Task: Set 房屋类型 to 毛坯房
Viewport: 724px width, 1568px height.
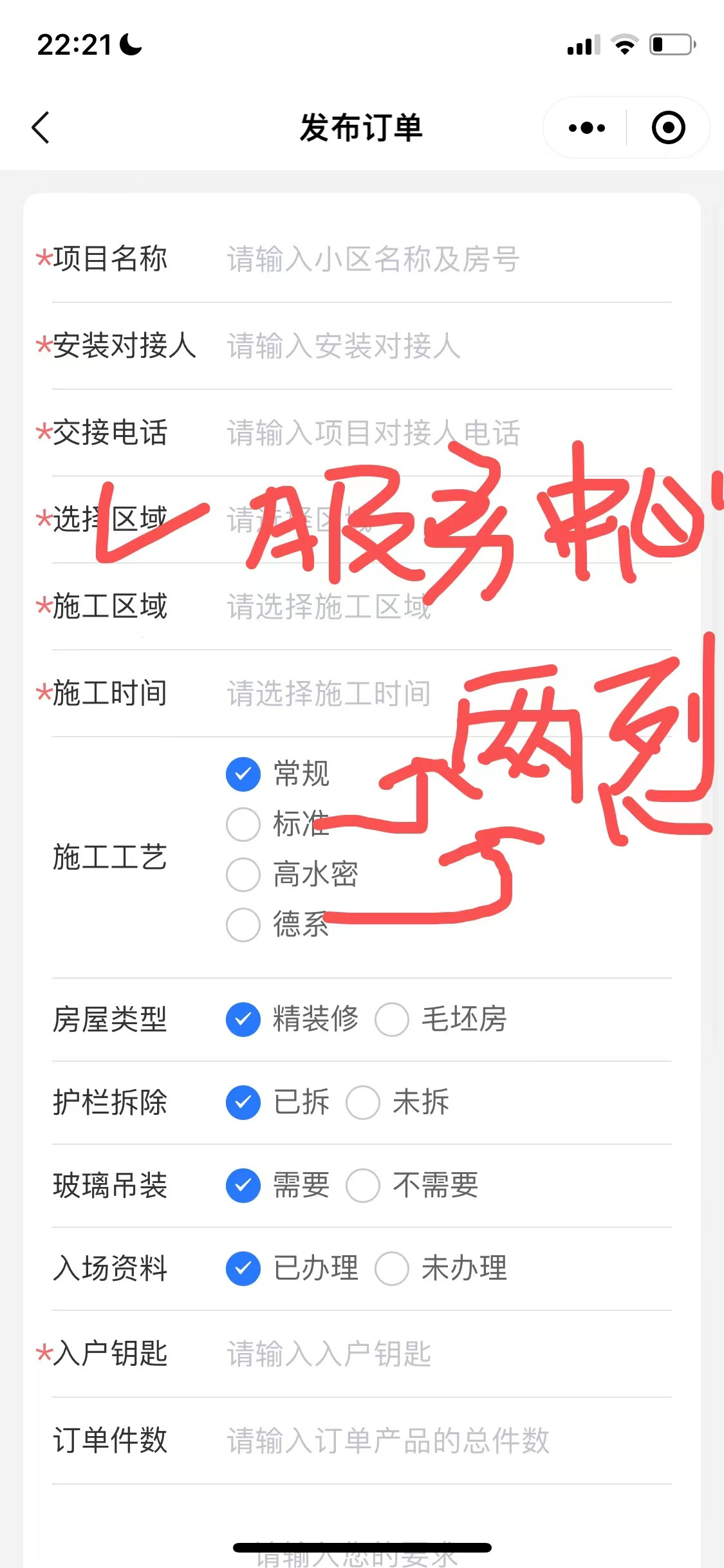Action: [392, 1020]
